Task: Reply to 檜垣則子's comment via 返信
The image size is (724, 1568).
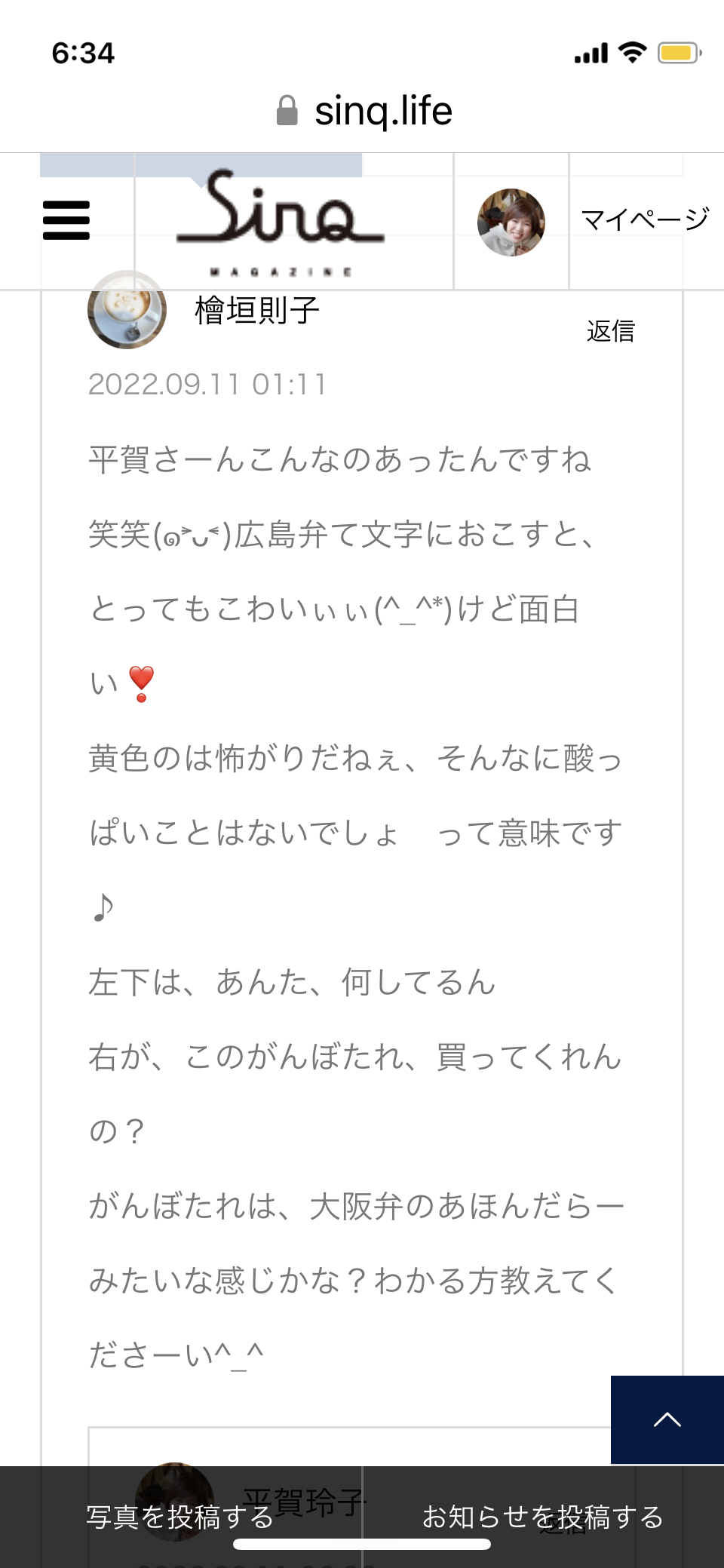Action: tap(611, 331)
